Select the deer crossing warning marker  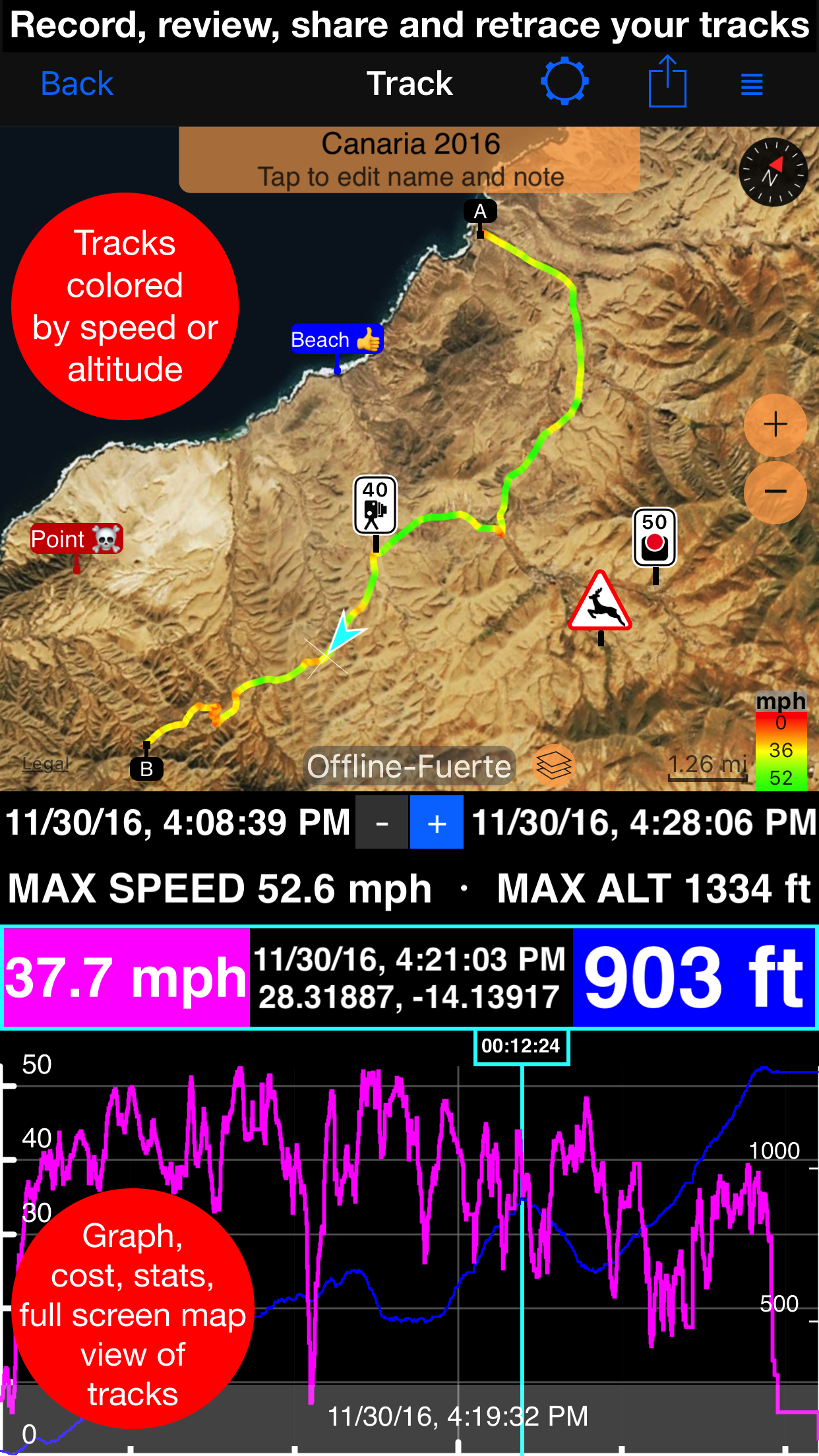point(599,603)
